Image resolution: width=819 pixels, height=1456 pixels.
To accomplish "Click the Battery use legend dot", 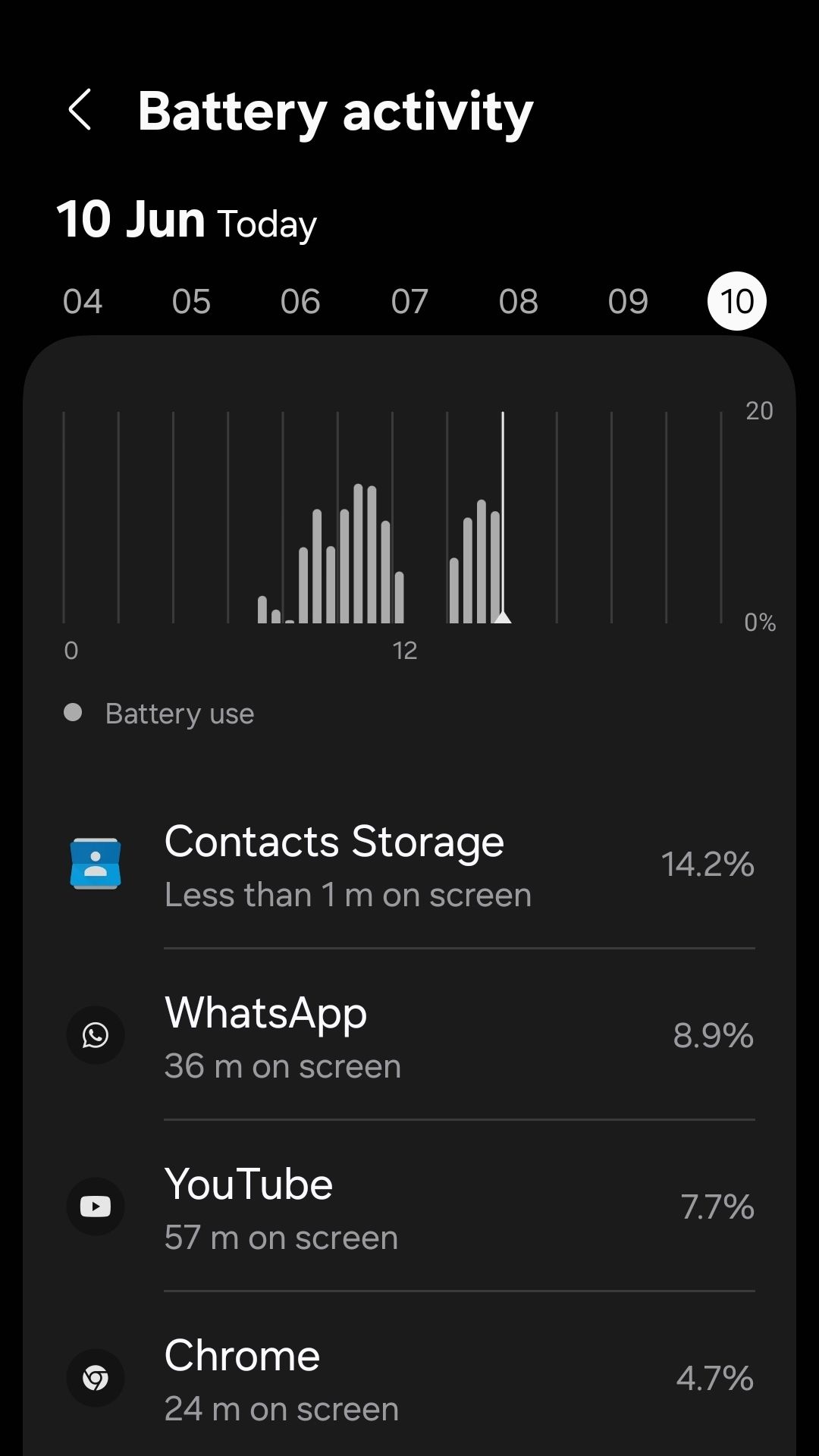I will click(72, 712).
